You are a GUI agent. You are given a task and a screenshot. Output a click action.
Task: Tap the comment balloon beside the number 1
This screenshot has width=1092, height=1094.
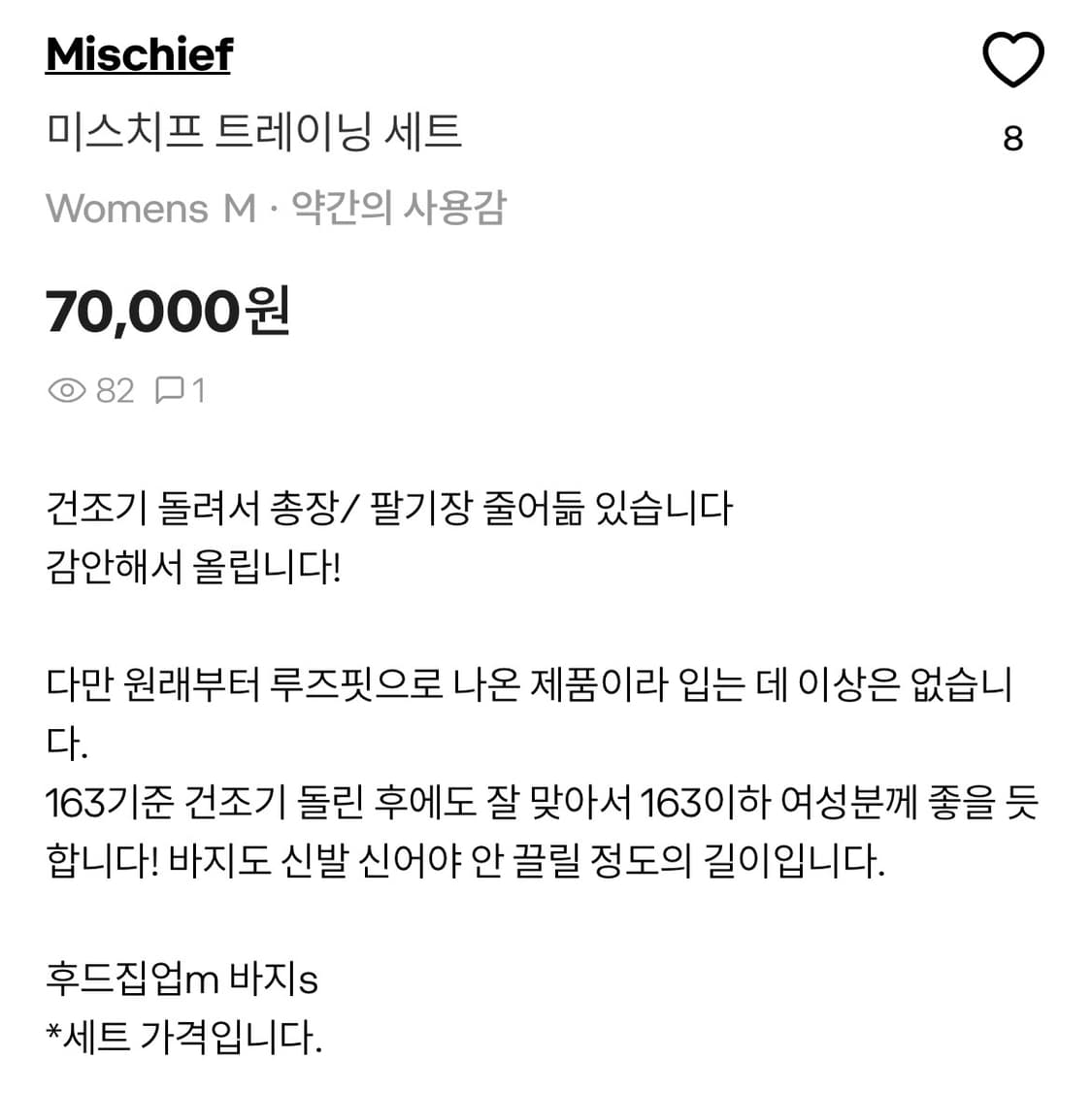pos(171,390)
